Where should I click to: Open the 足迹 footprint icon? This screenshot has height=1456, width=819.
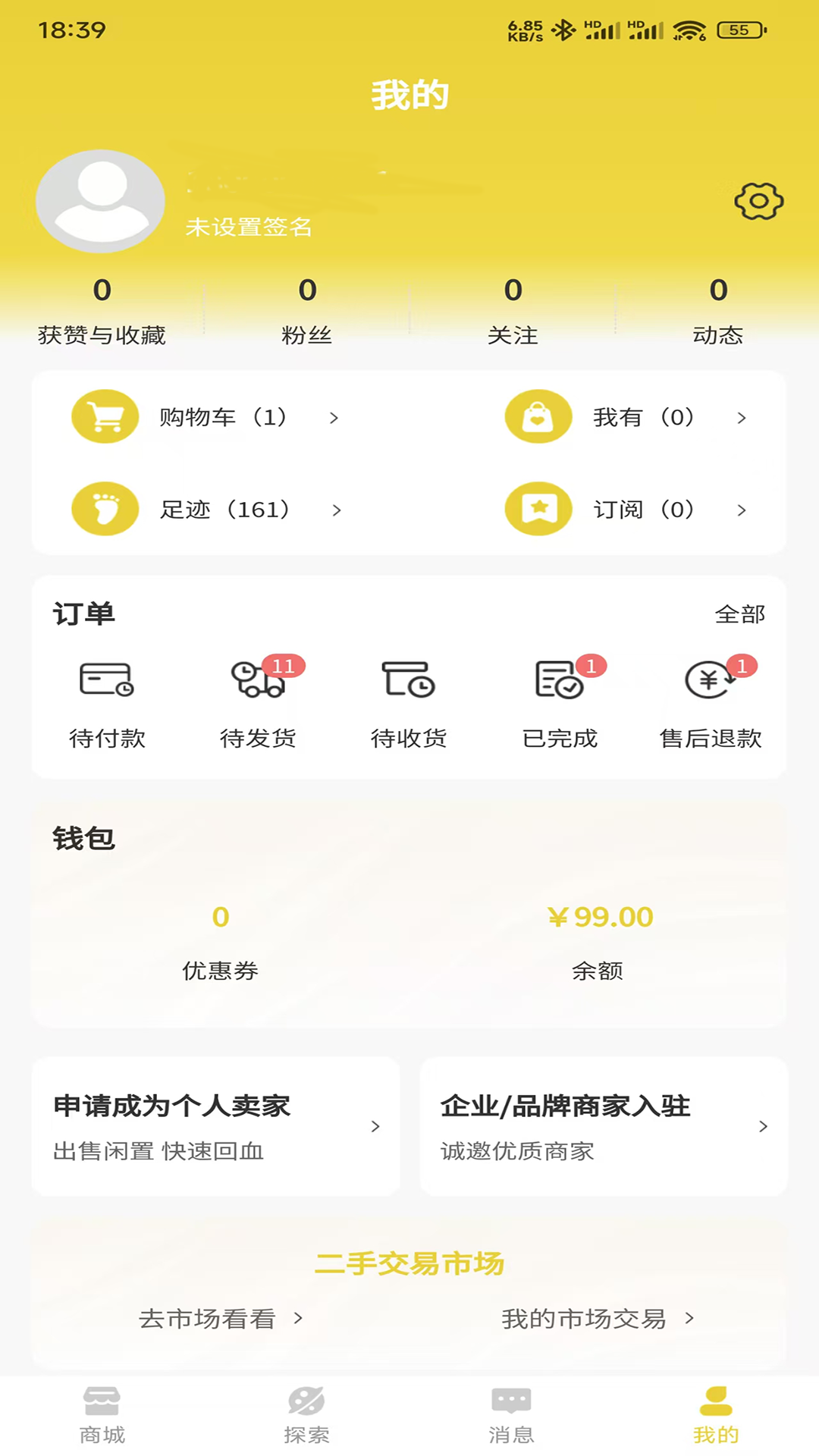pos(104,509)
